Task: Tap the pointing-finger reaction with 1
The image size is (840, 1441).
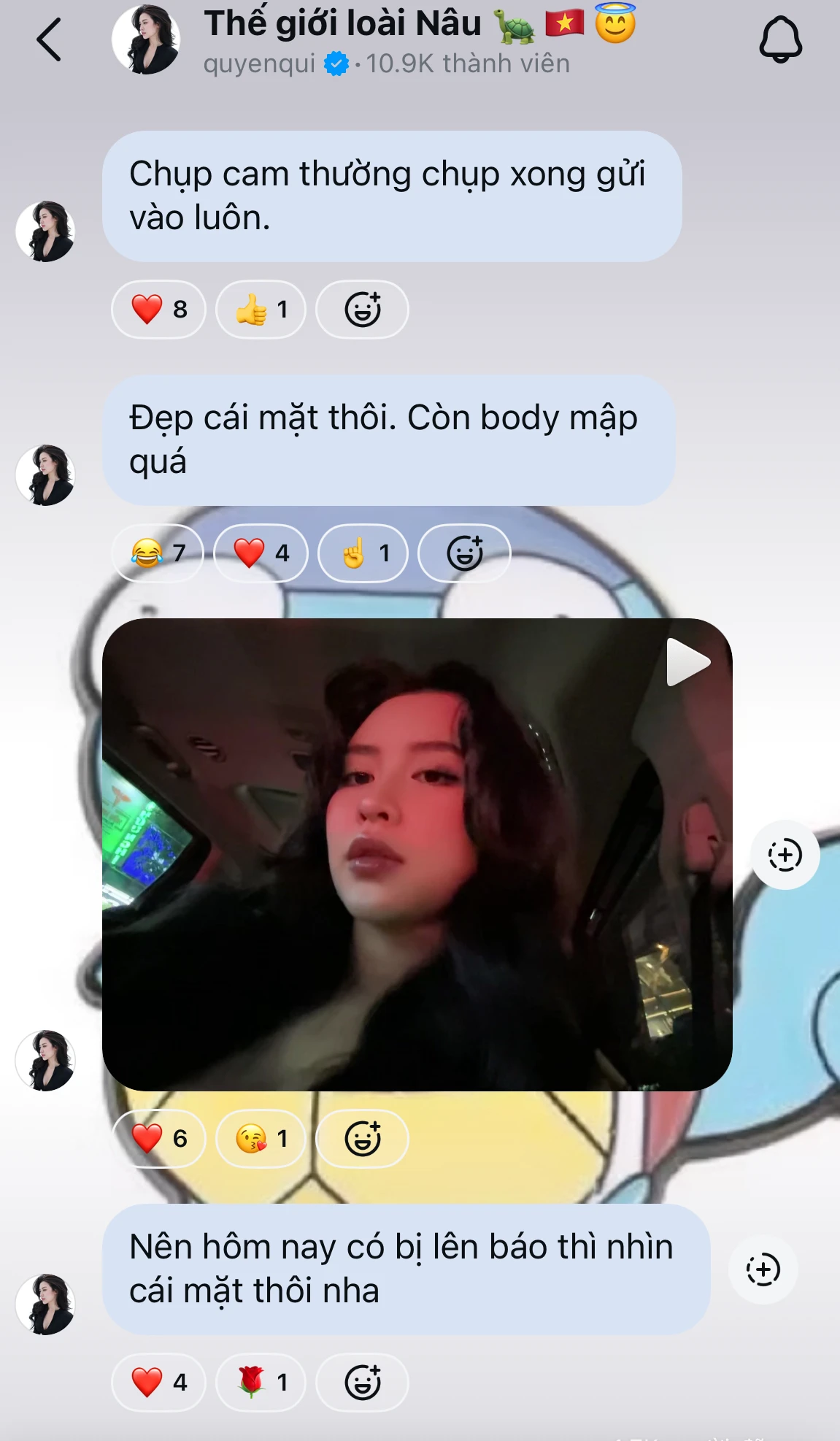Action: click(363, 553)
